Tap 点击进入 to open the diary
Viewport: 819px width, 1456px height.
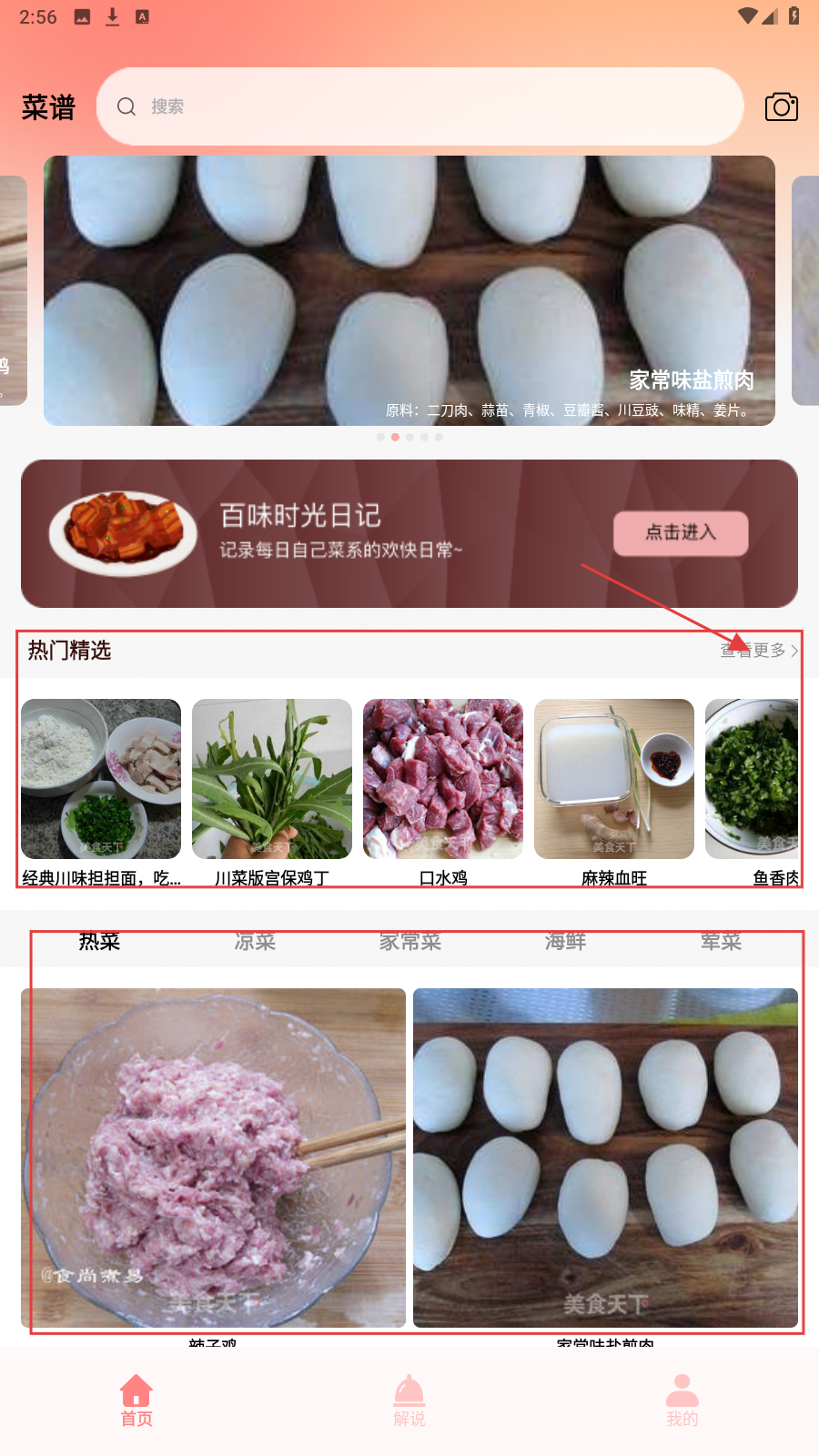tap(681, 533)
